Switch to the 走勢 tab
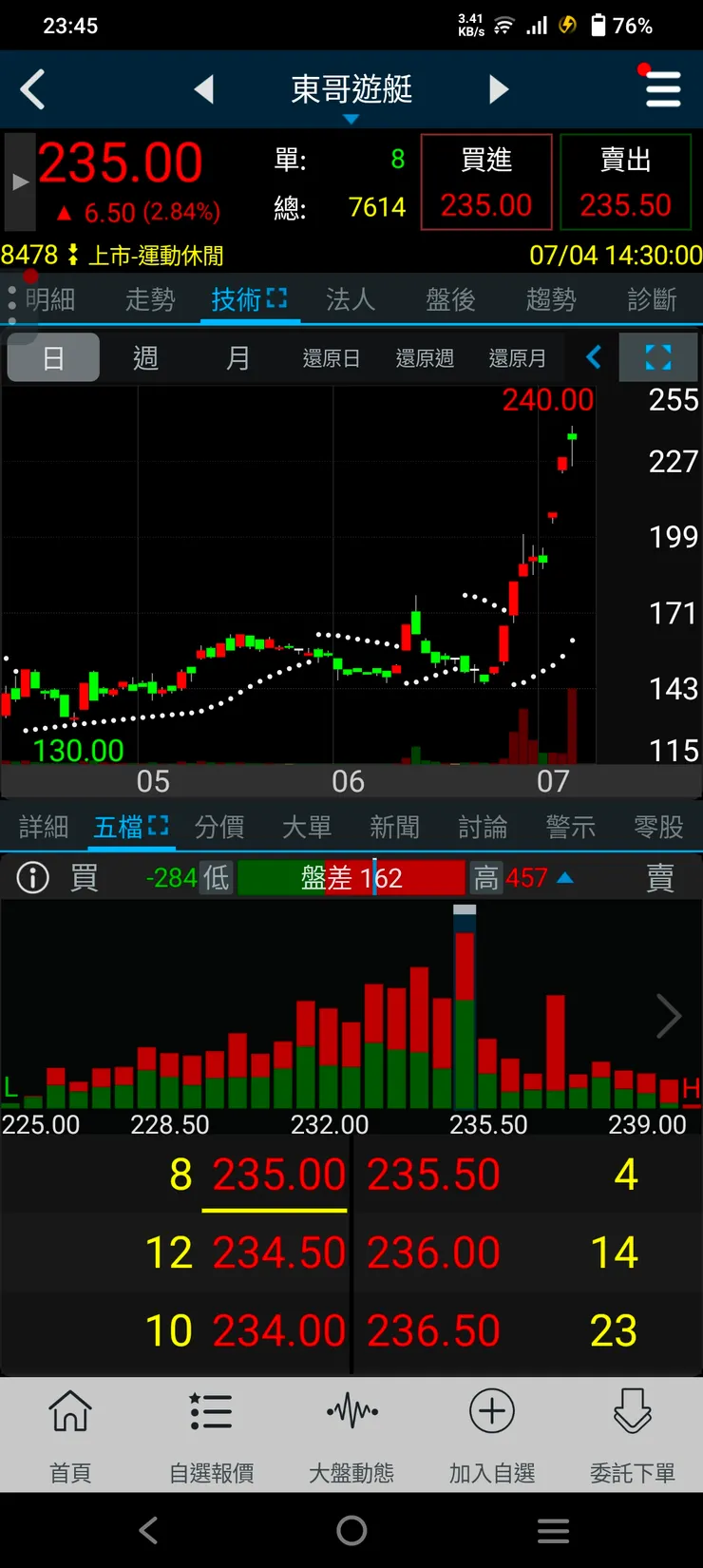Screen dimensions: 703x1568 (x=150, y=300)
